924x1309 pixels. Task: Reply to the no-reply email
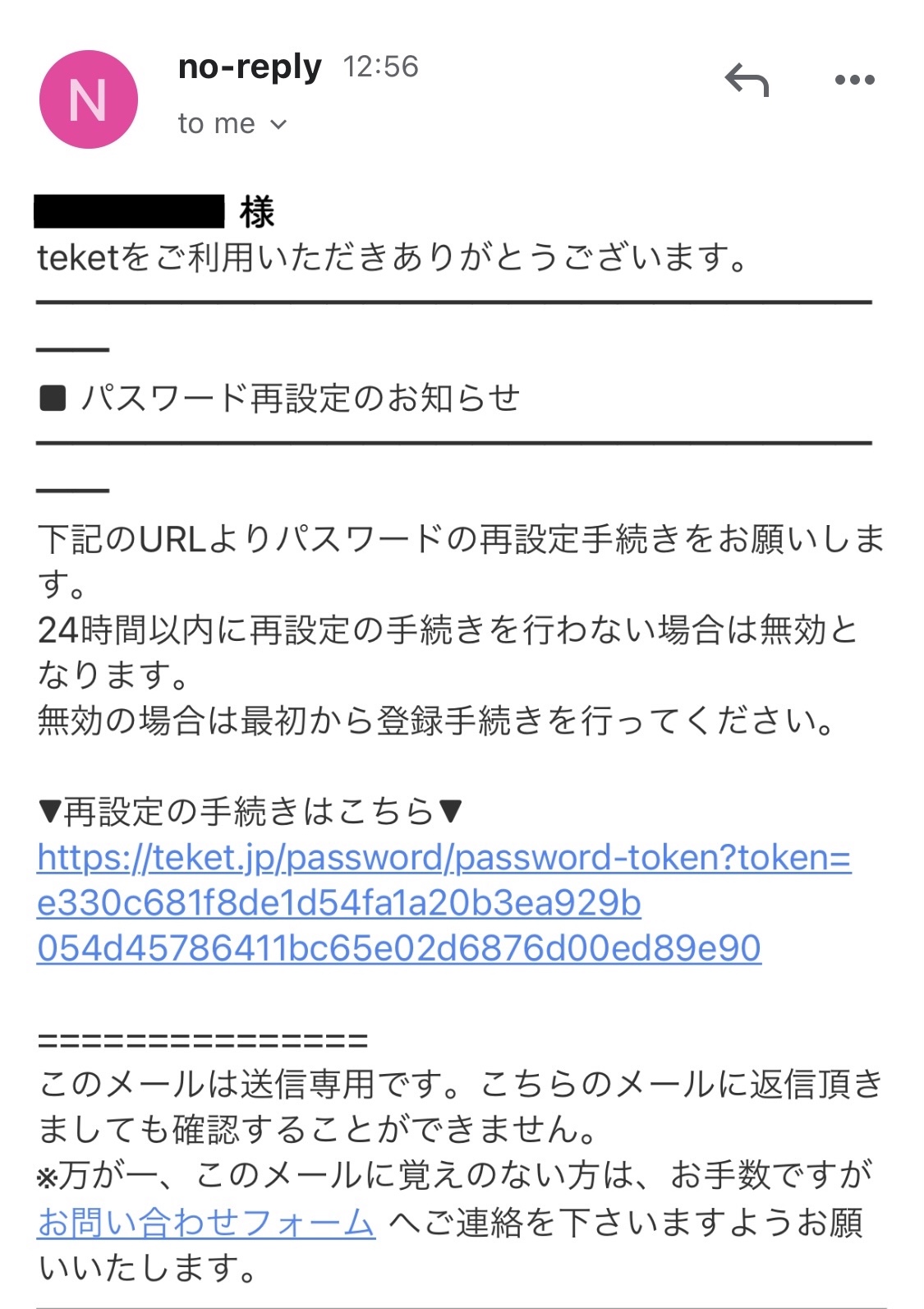(746, 81)
